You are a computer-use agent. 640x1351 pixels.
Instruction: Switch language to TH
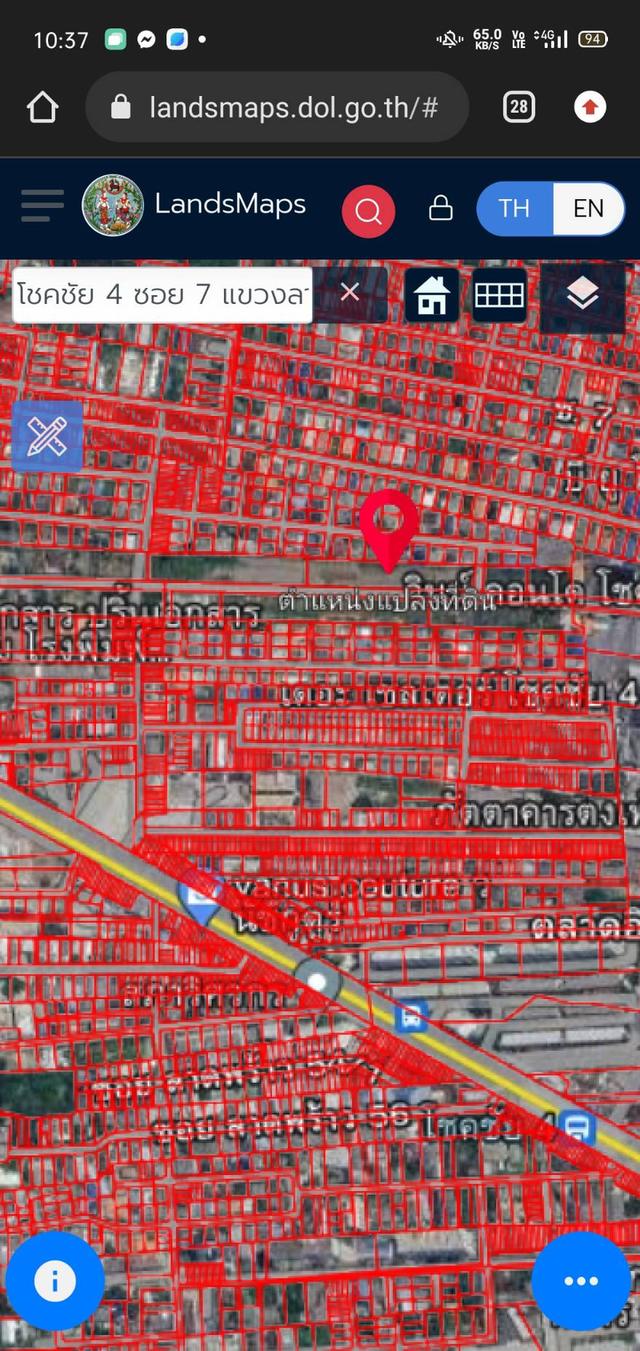514,208
